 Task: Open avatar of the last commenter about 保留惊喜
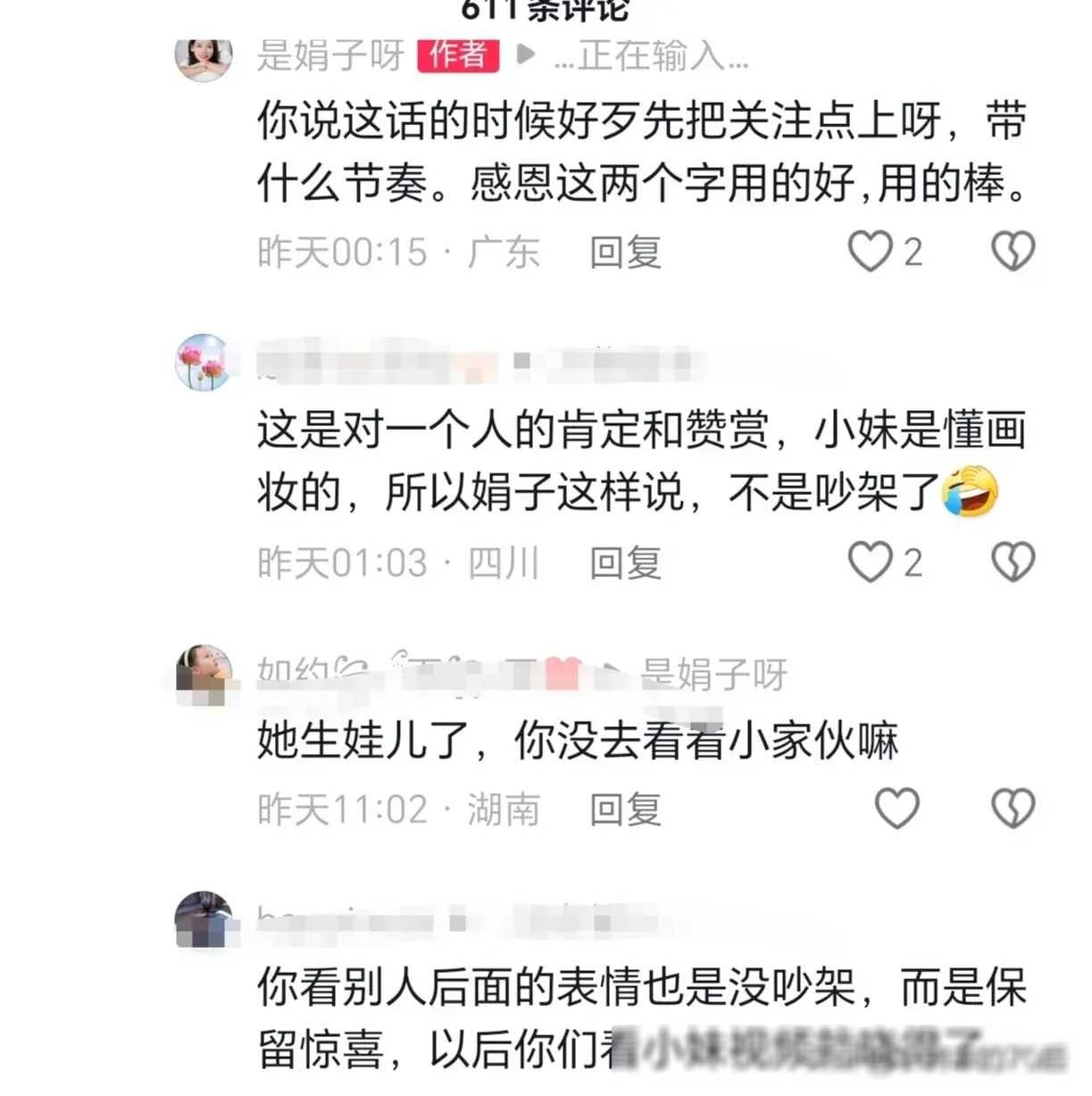coord(204,919)
